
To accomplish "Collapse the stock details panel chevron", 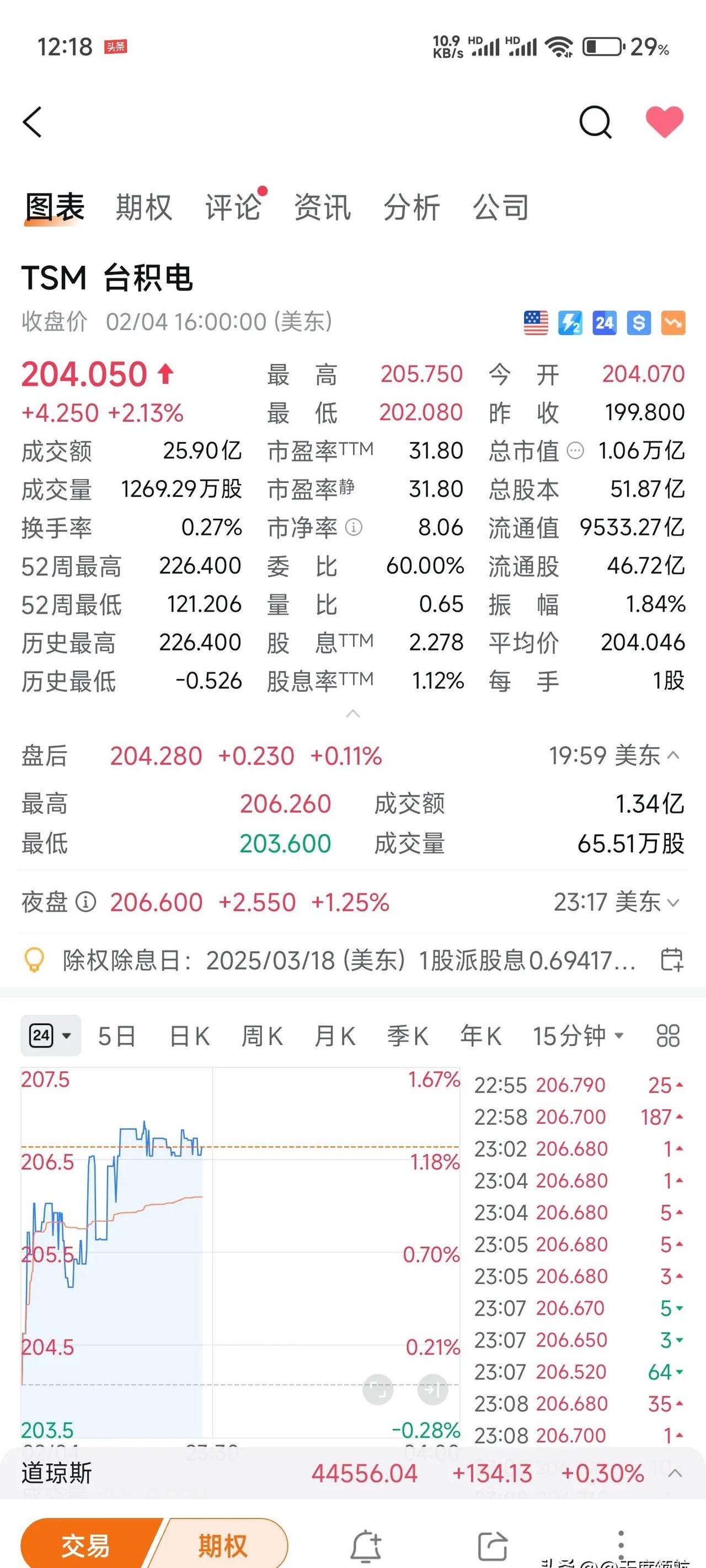I will pyautogui.click(x=352, y=713).
